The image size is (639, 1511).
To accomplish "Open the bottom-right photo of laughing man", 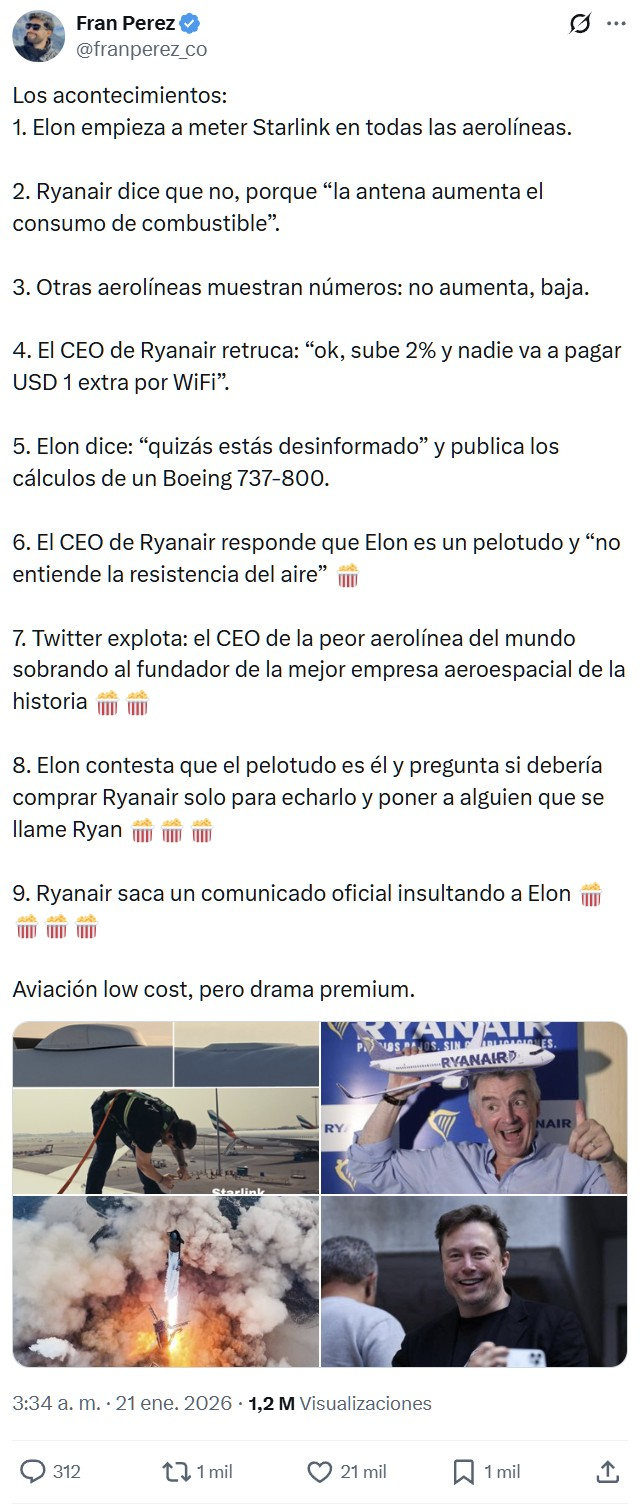I will (x=473, y=1282).
